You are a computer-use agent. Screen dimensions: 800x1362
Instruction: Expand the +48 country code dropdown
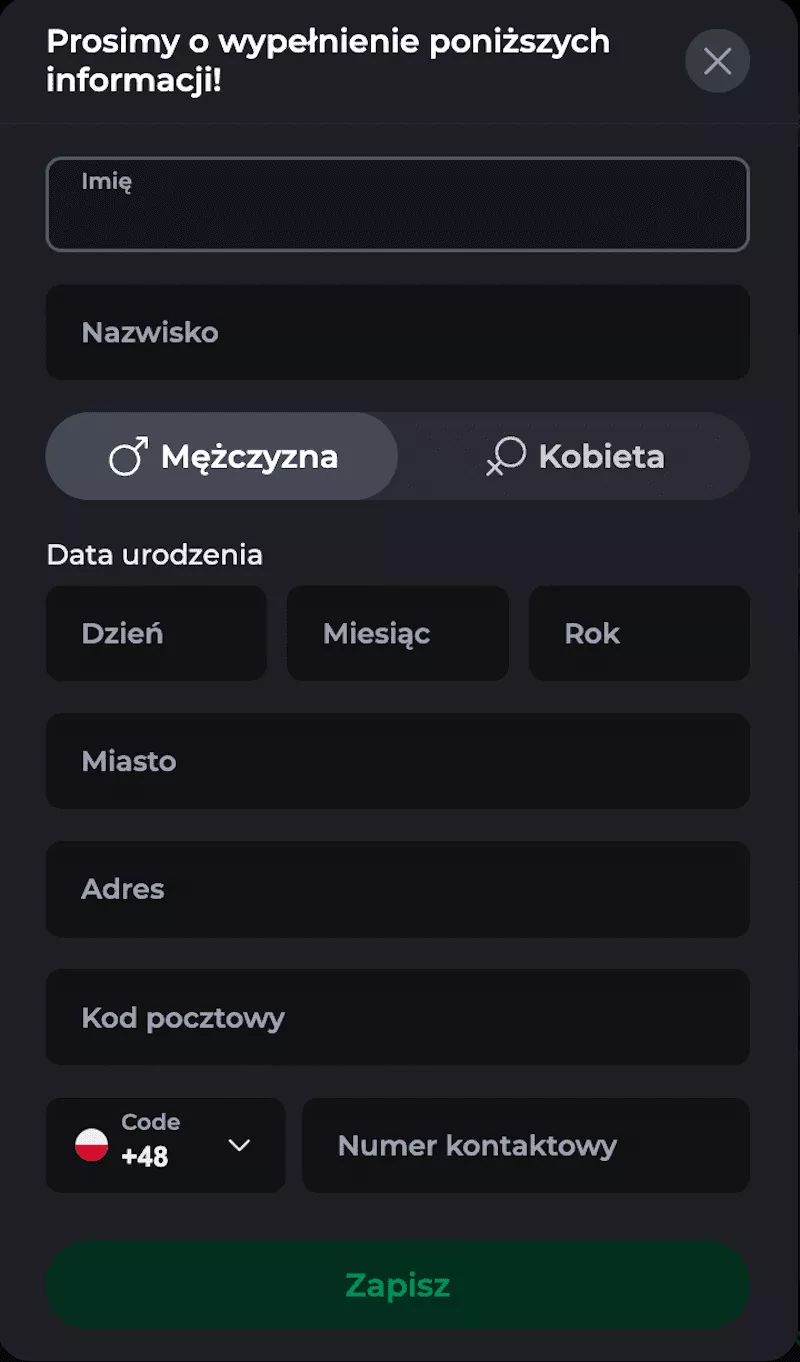[x=166, y=1145]
